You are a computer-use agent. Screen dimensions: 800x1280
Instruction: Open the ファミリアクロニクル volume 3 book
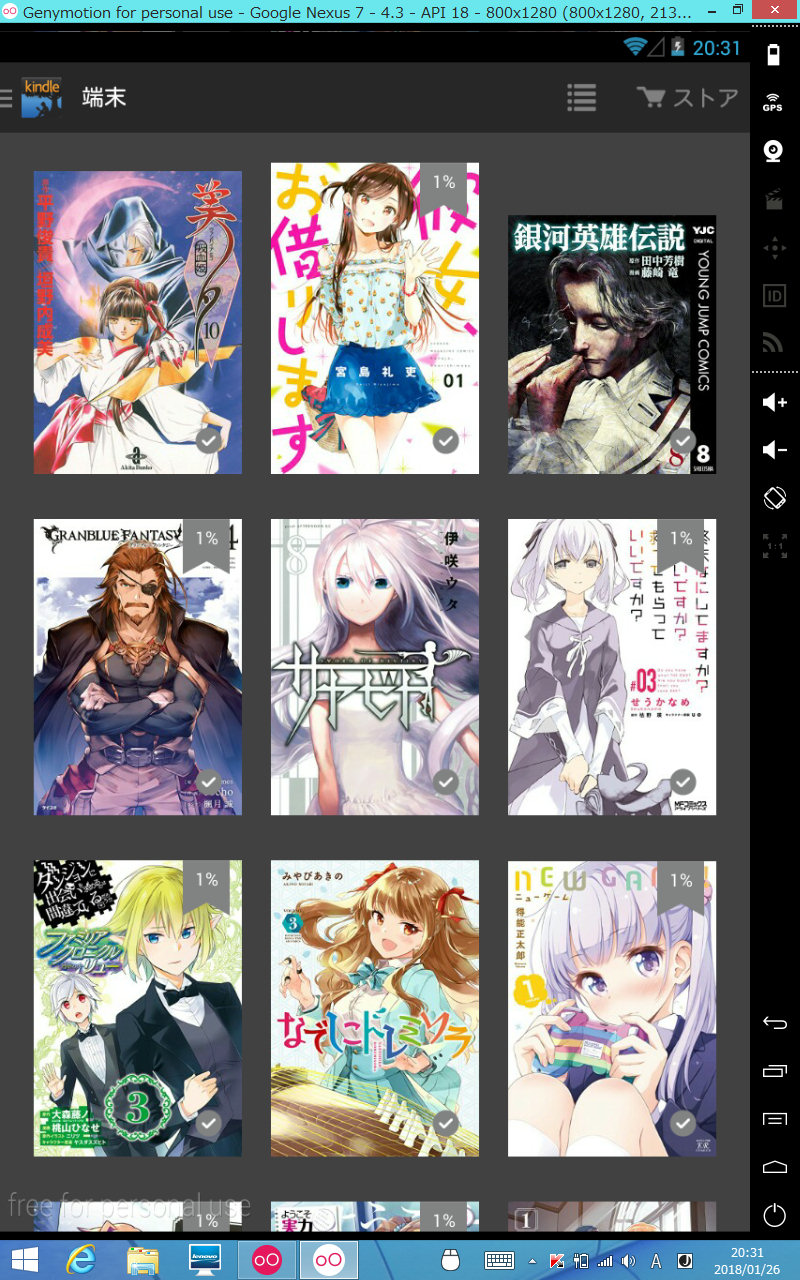click(x=138, y=1008)
